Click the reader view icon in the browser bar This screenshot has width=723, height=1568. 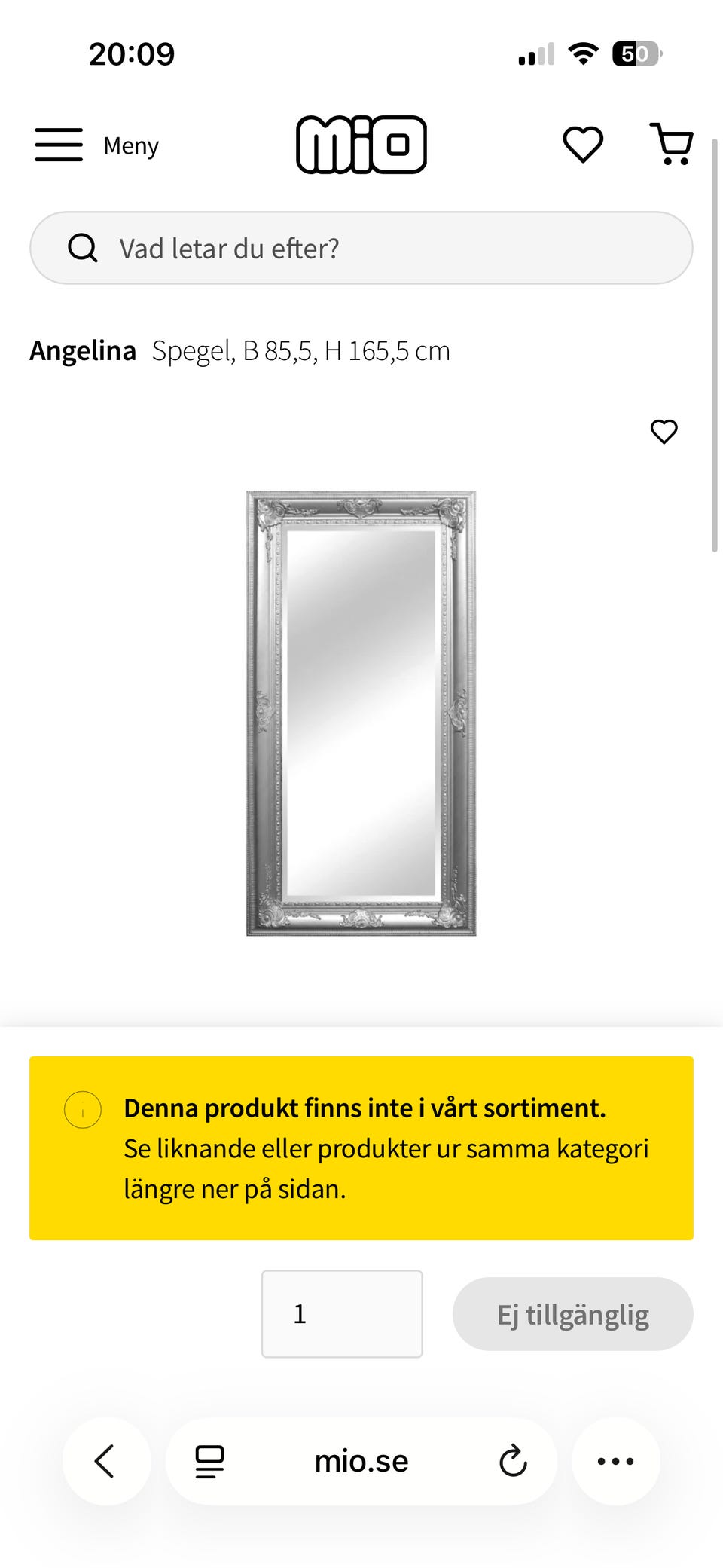coord(209,1459)
